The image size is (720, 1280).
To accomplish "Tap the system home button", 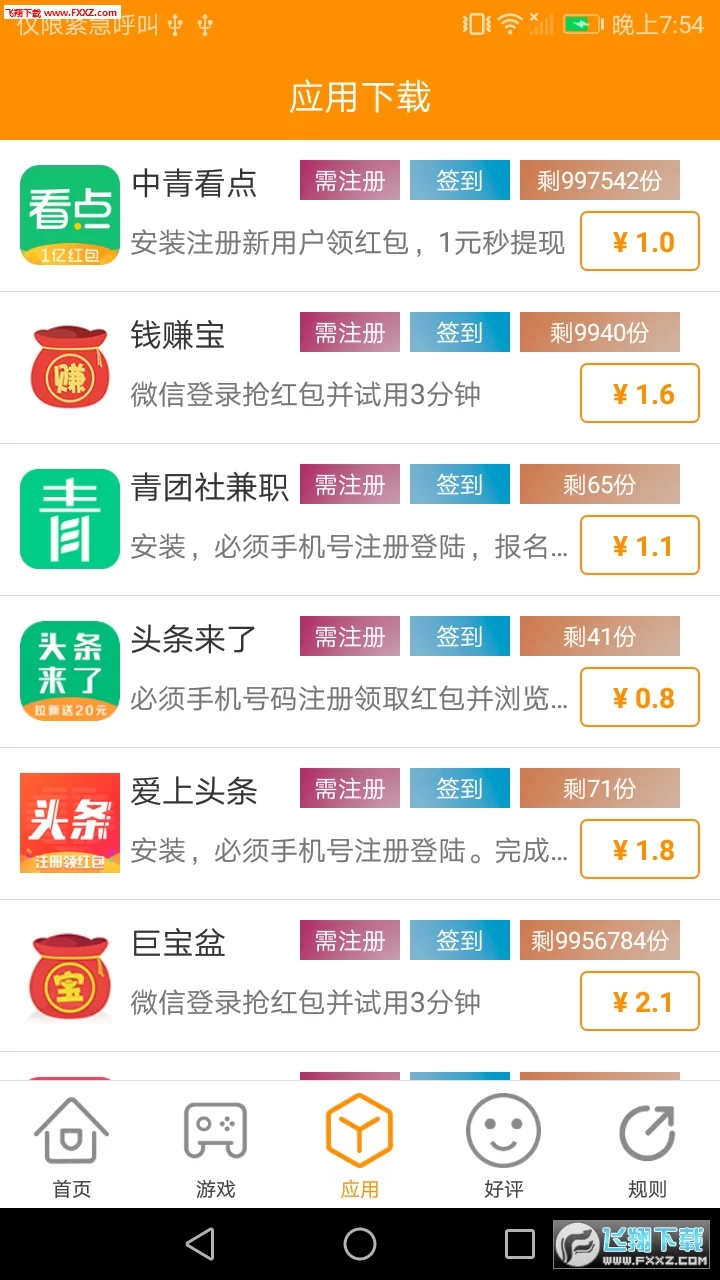I will point(360,1244).
